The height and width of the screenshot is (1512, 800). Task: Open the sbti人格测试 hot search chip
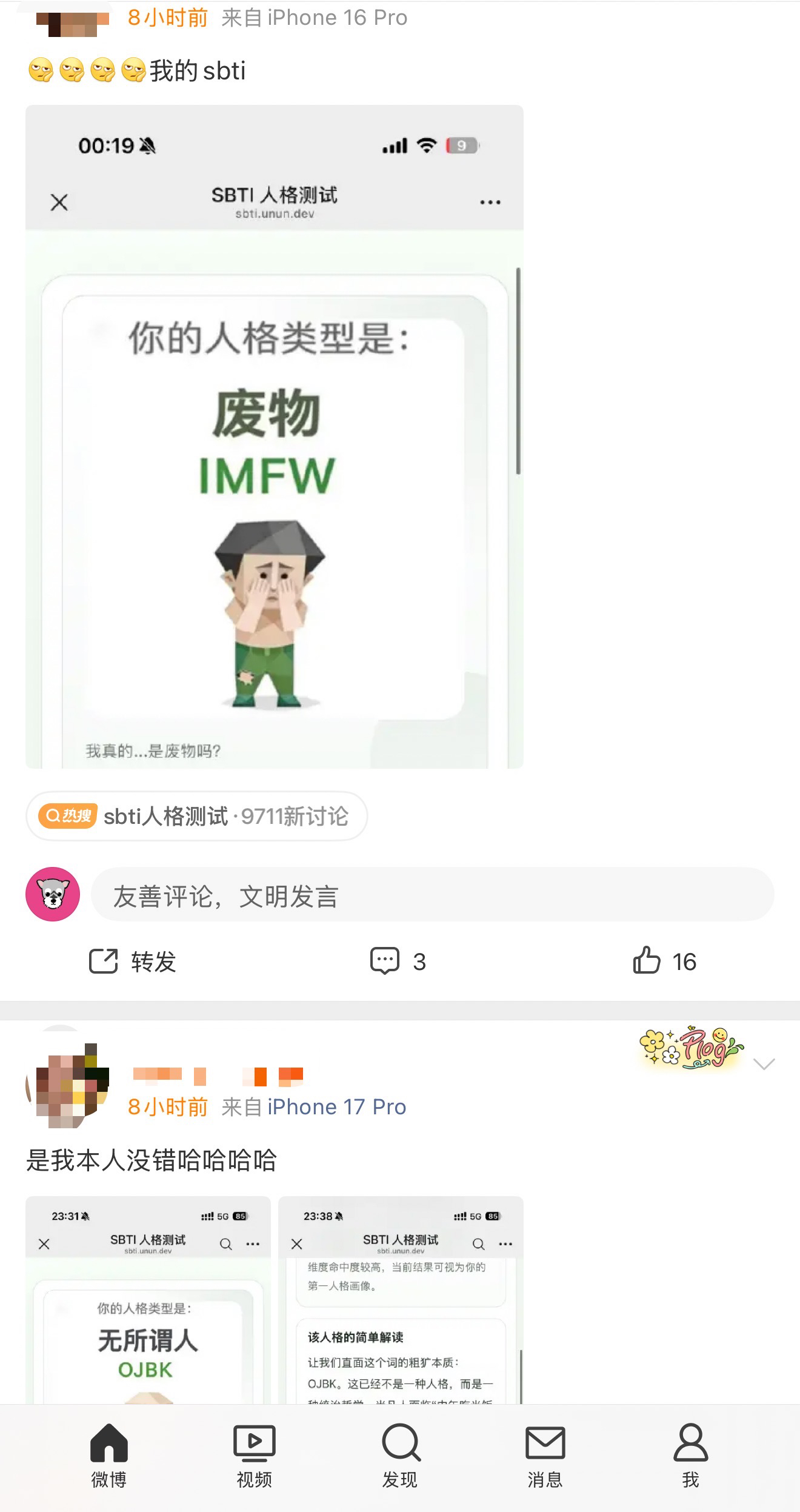click(196, 816)
